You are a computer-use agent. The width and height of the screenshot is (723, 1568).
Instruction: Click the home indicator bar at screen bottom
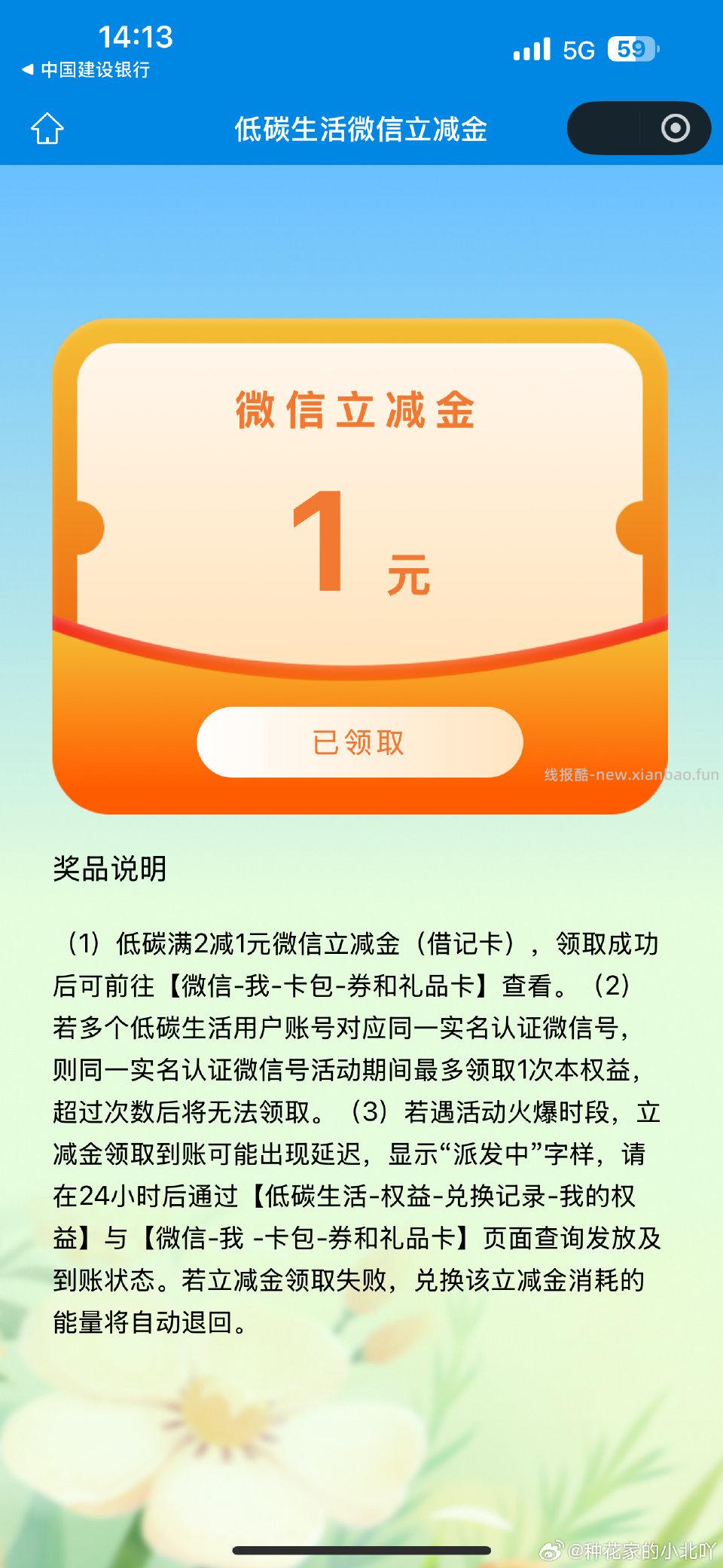click(x=361, y=1548)
